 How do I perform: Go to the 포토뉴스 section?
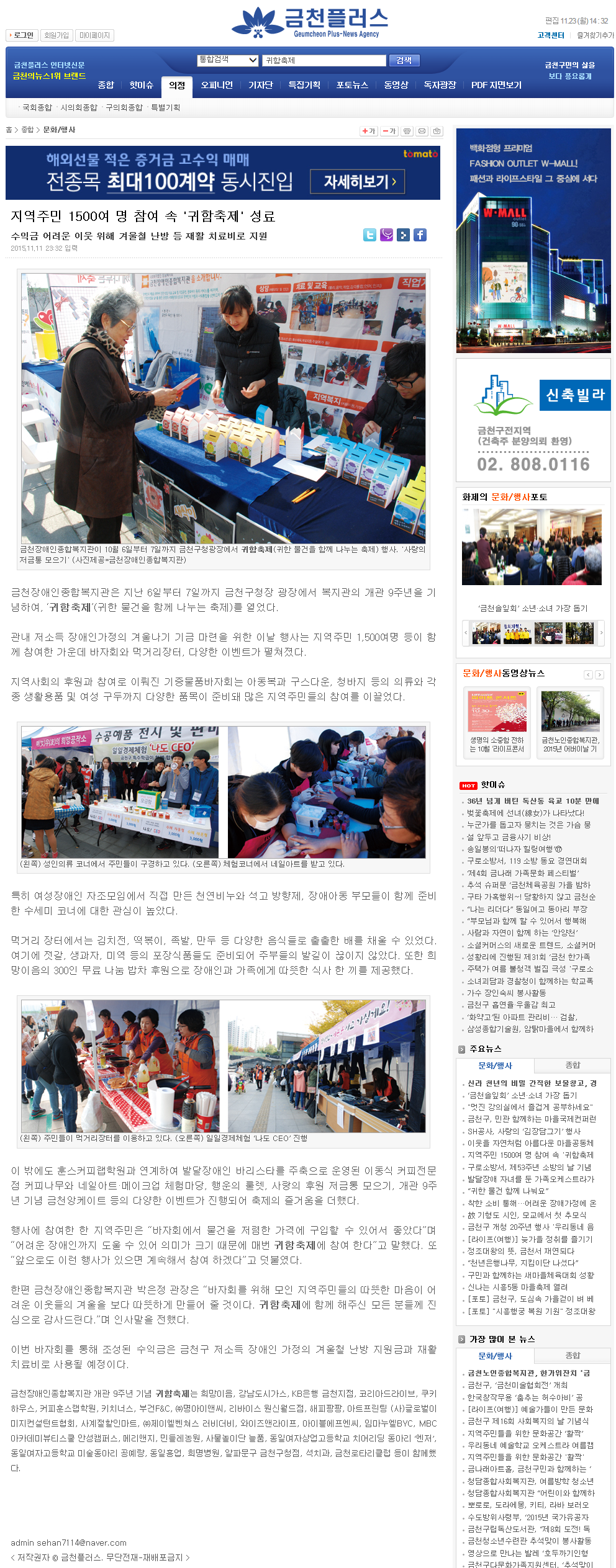[352, 85]
